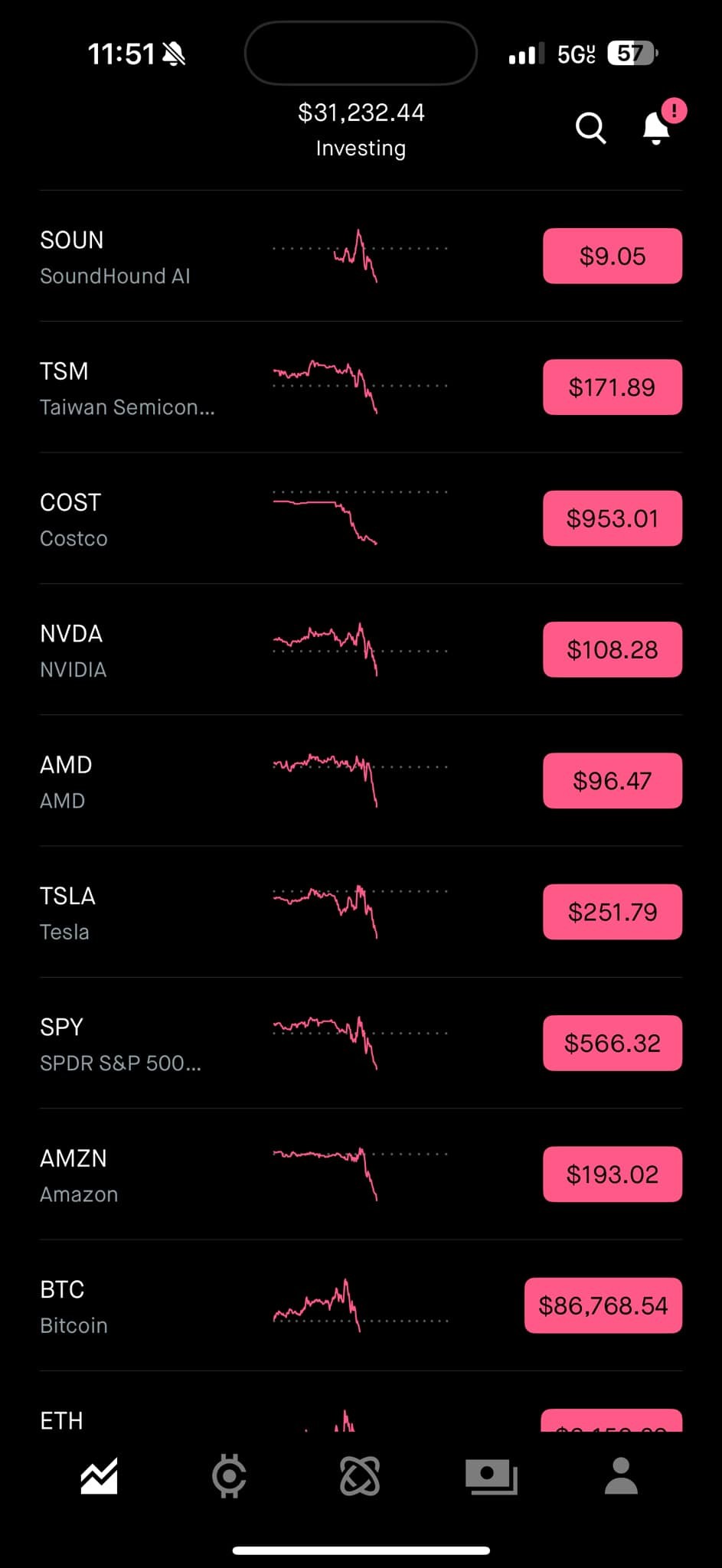Switch to the cash tab

[492, 1476]
